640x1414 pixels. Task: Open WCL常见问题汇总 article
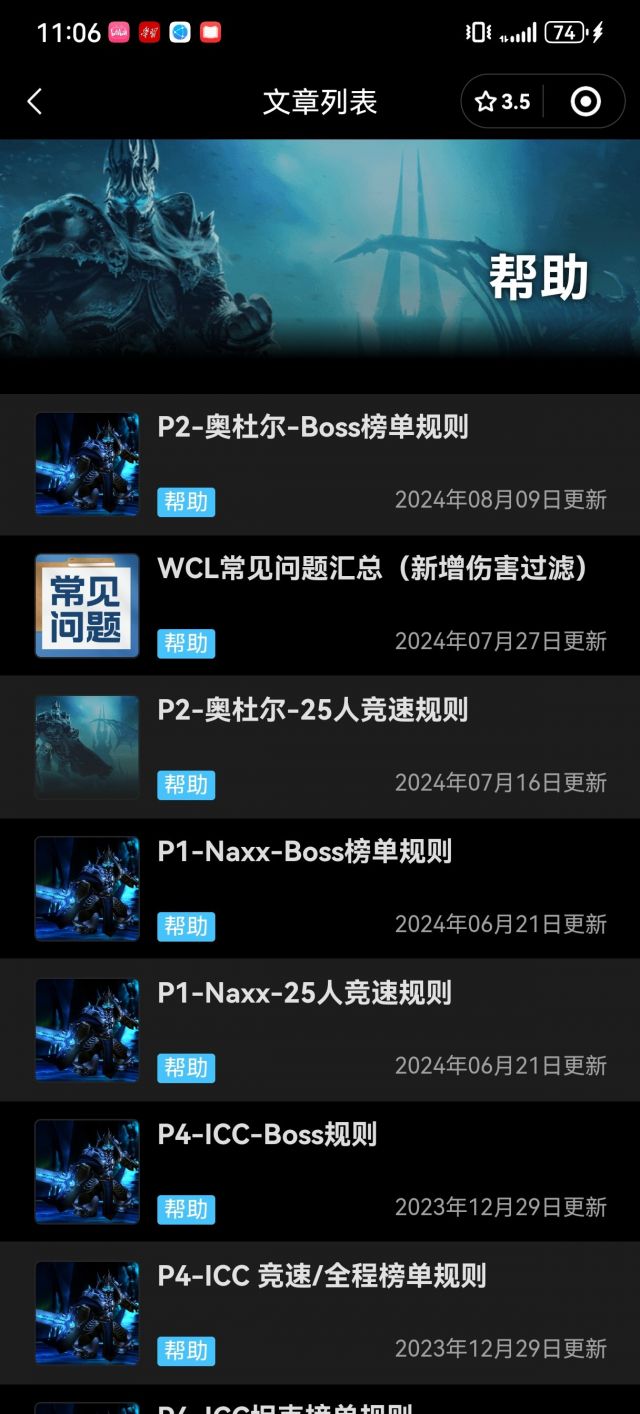click(x=372, y=569)
